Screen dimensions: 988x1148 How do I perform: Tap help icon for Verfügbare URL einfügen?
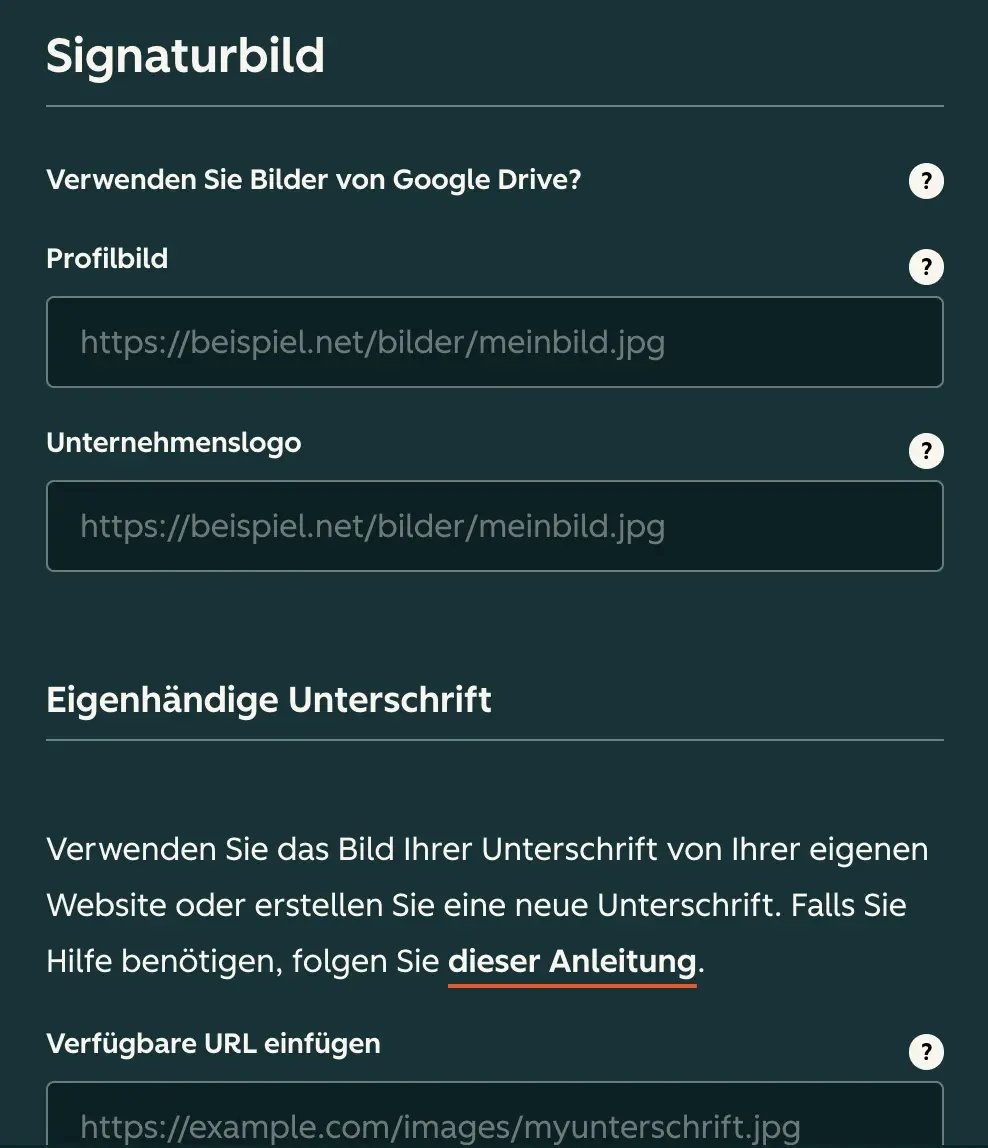(x=926, y=1052)
